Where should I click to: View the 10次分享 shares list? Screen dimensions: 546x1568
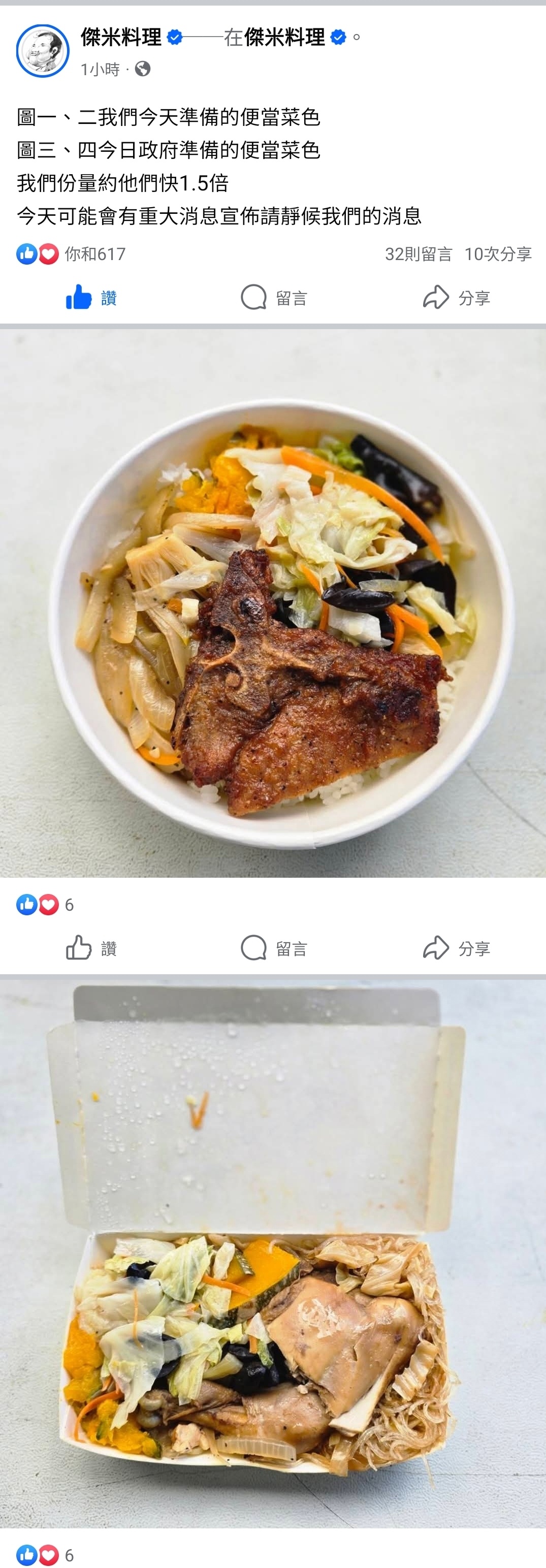[498, 254]
